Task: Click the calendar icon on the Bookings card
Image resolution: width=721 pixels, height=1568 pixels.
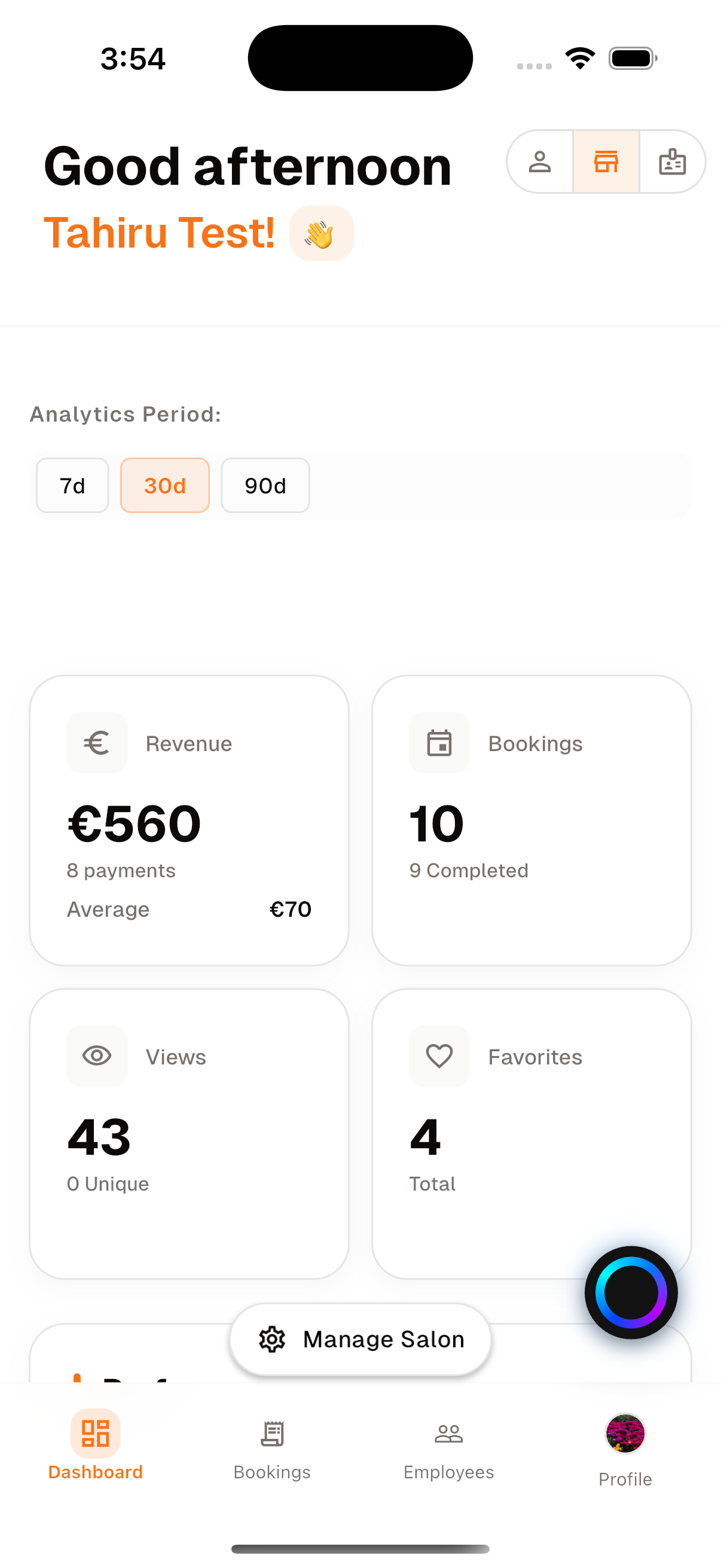Action: pyautogui.click(x=439, y=743)
